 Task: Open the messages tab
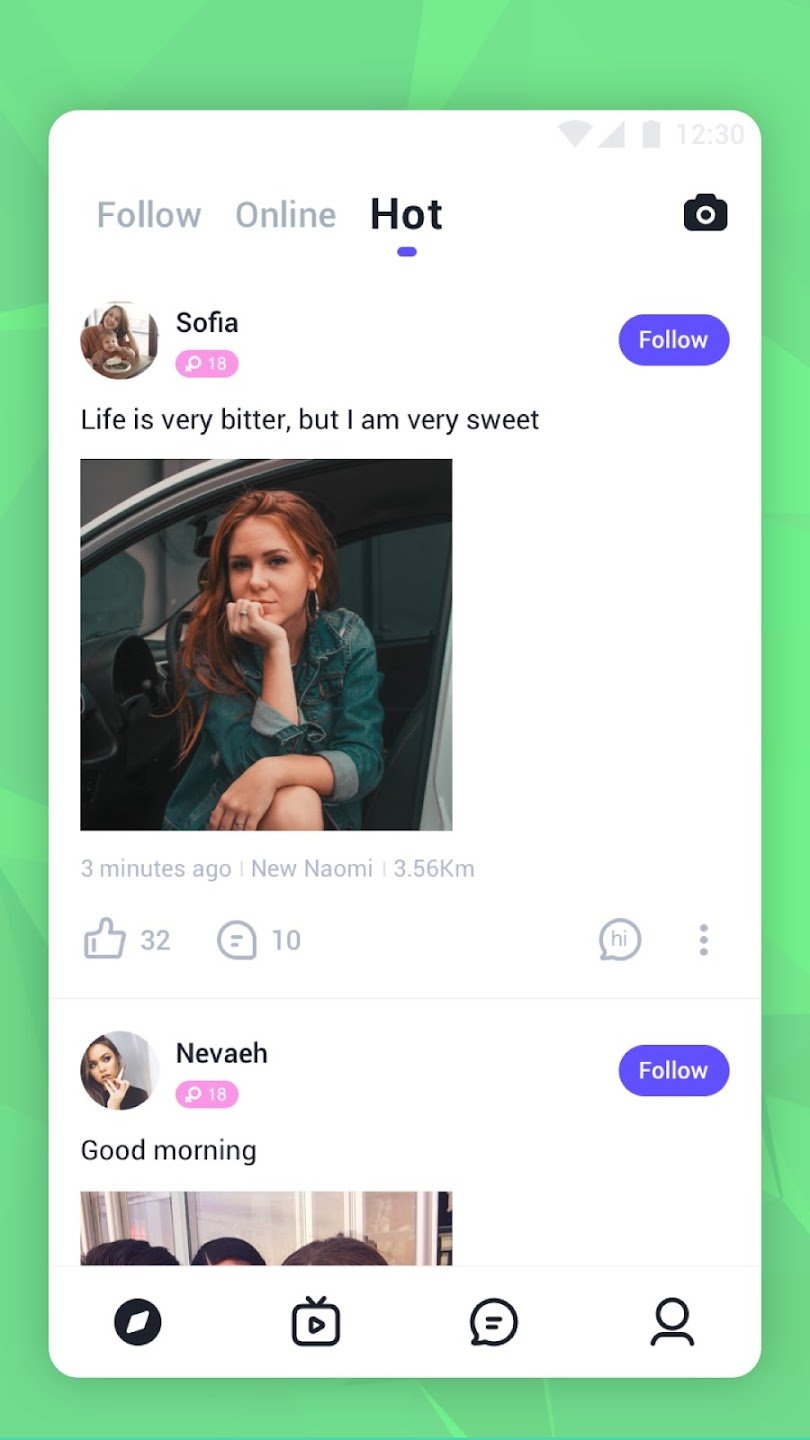494,1322
